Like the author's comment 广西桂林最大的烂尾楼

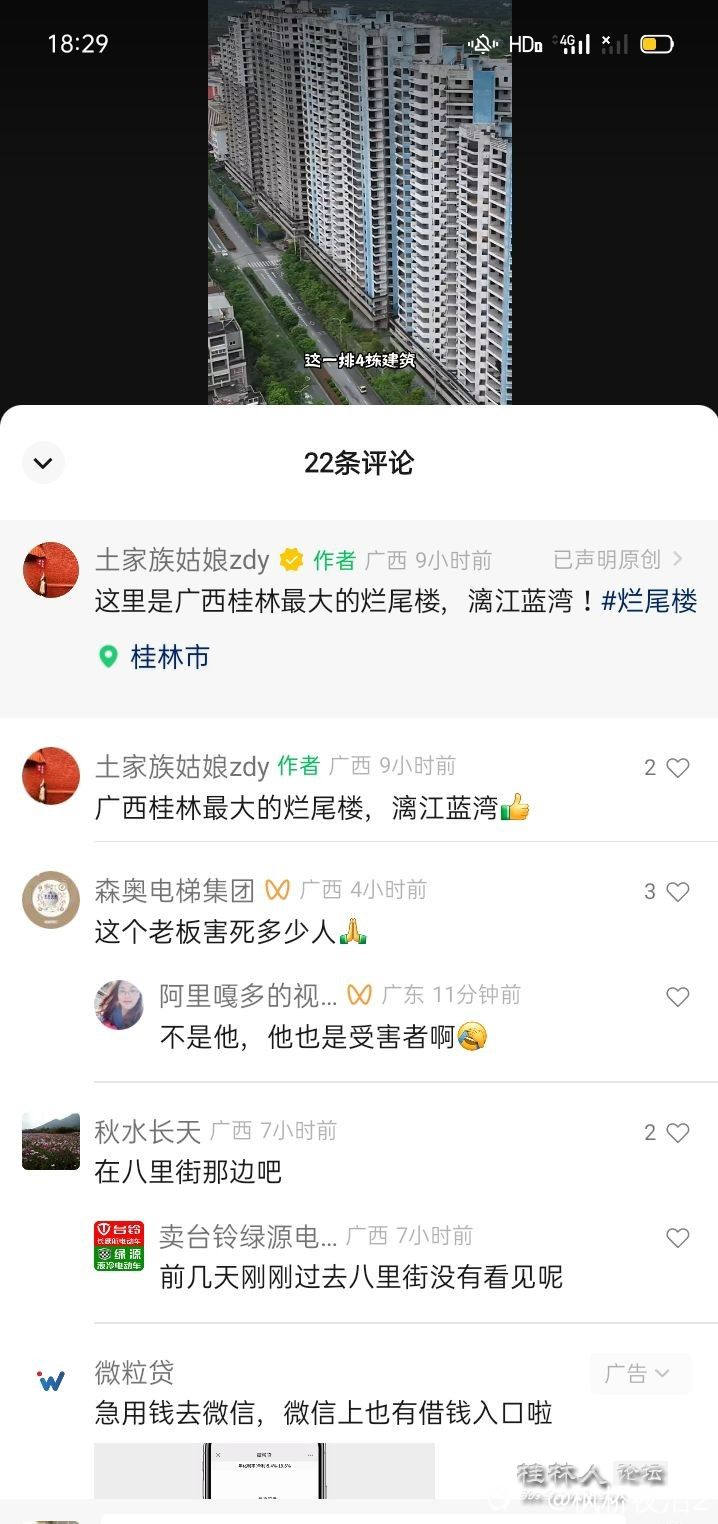[x=678, y=768]
